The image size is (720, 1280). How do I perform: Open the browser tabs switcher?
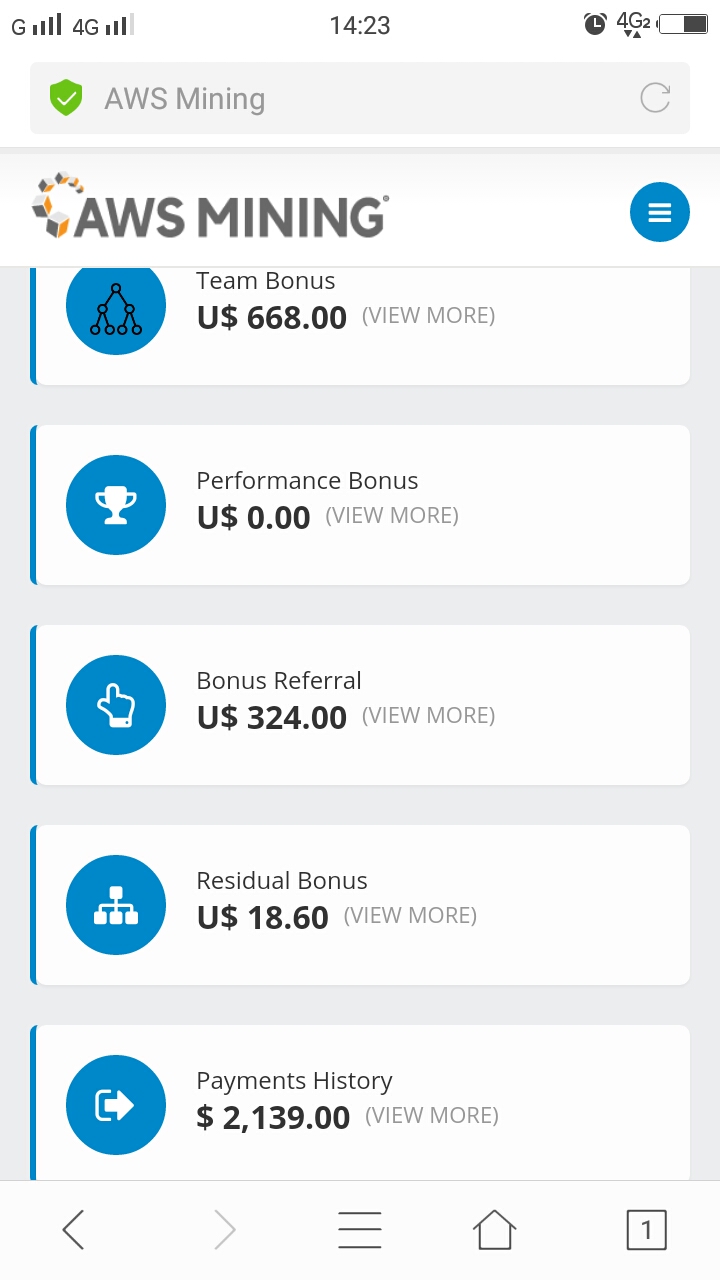(x=646, y=1230)
